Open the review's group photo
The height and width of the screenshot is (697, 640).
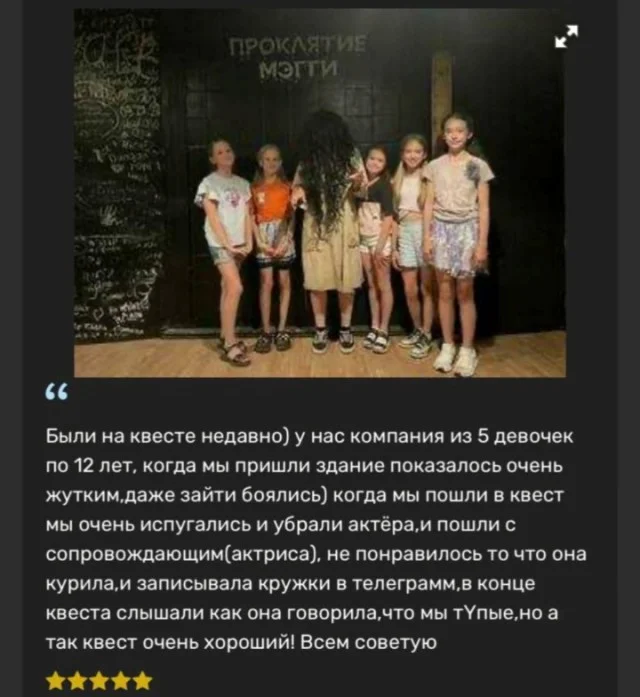coord(318,200)
